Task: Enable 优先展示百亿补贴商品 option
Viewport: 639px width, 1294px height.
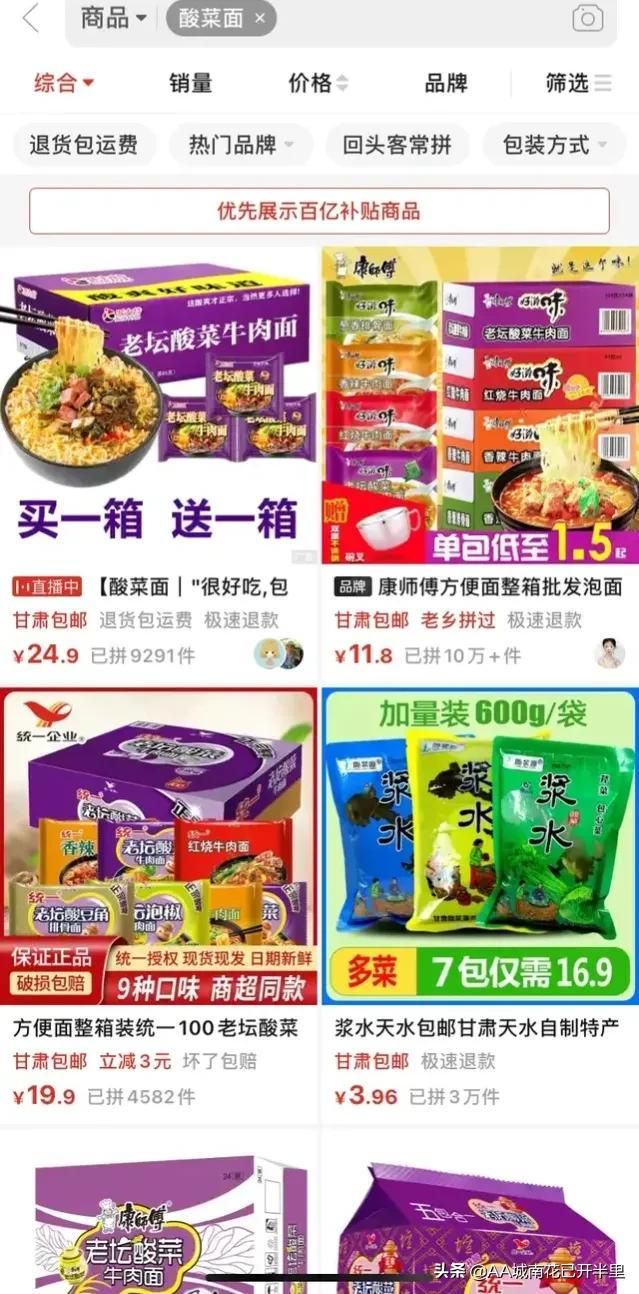Action: click(x=319, y=211)
